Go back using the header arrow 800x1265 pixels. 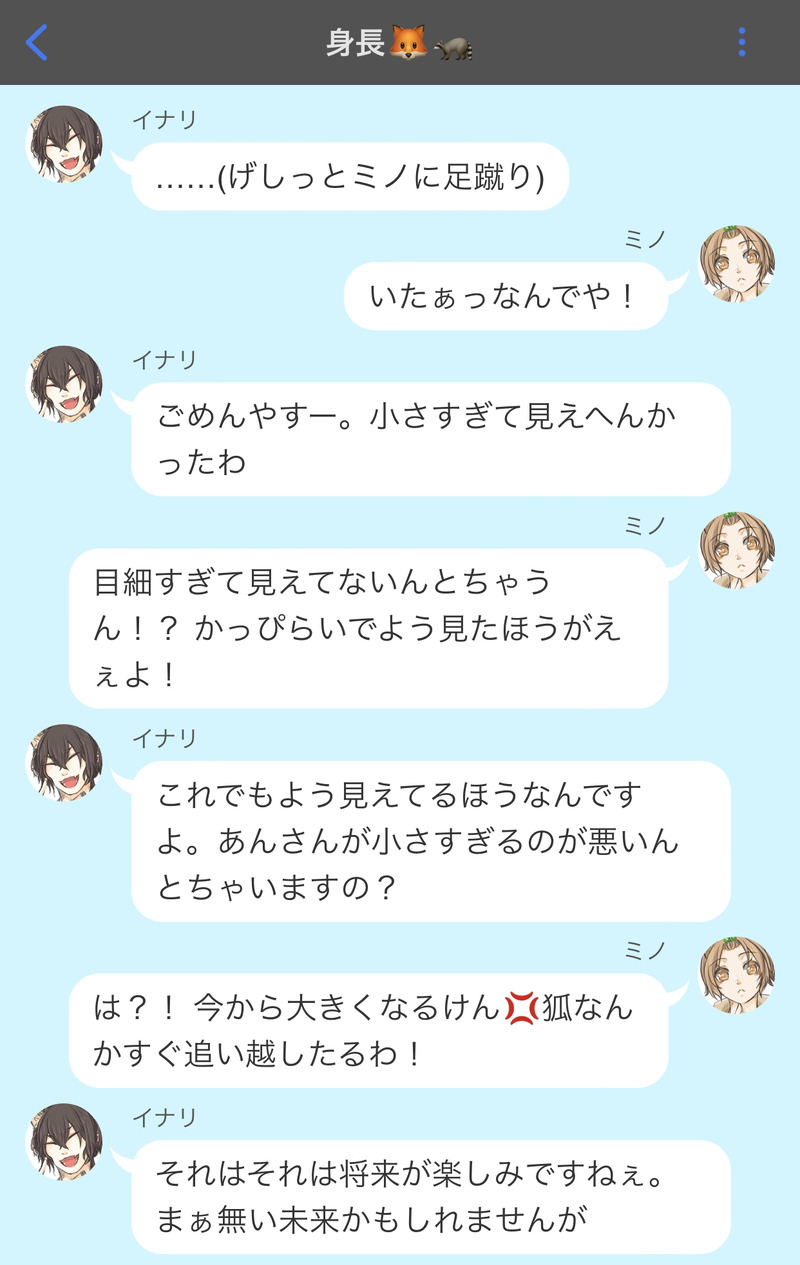coord(37,42)
